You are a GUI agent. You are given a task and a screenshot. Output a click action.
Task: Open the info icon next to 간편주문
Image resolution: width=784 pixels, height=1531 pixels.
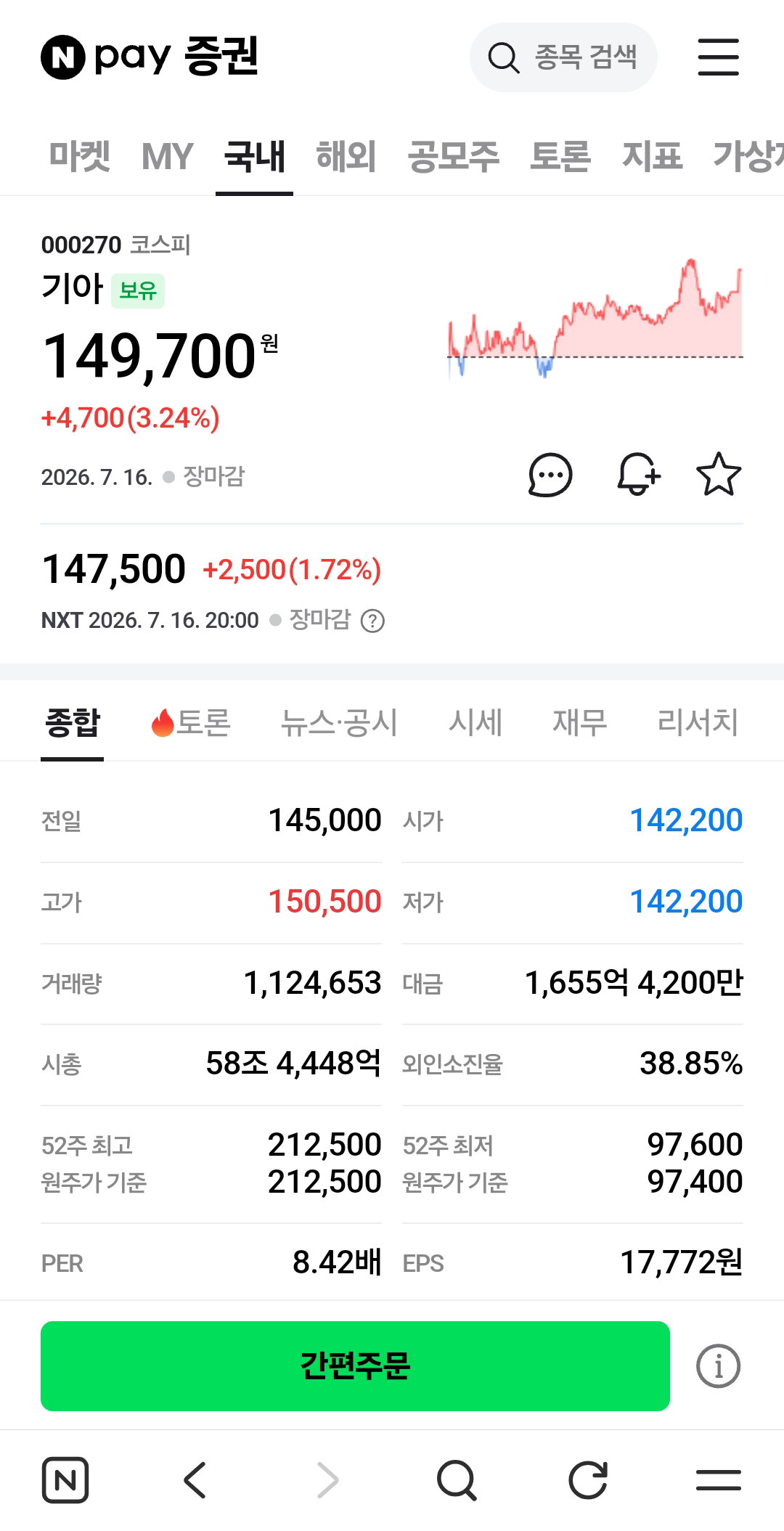coord(718,1366)
